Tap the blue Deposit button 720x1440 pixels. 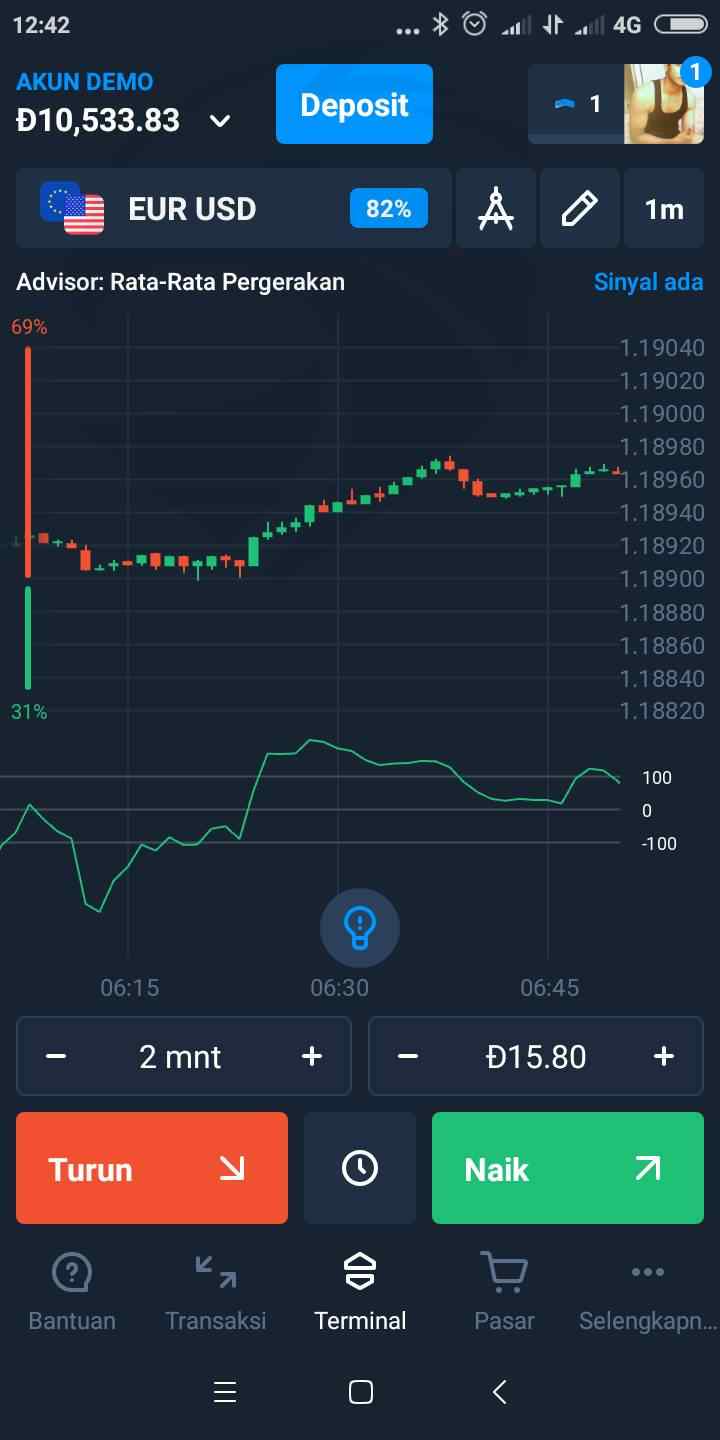[354, 104]
